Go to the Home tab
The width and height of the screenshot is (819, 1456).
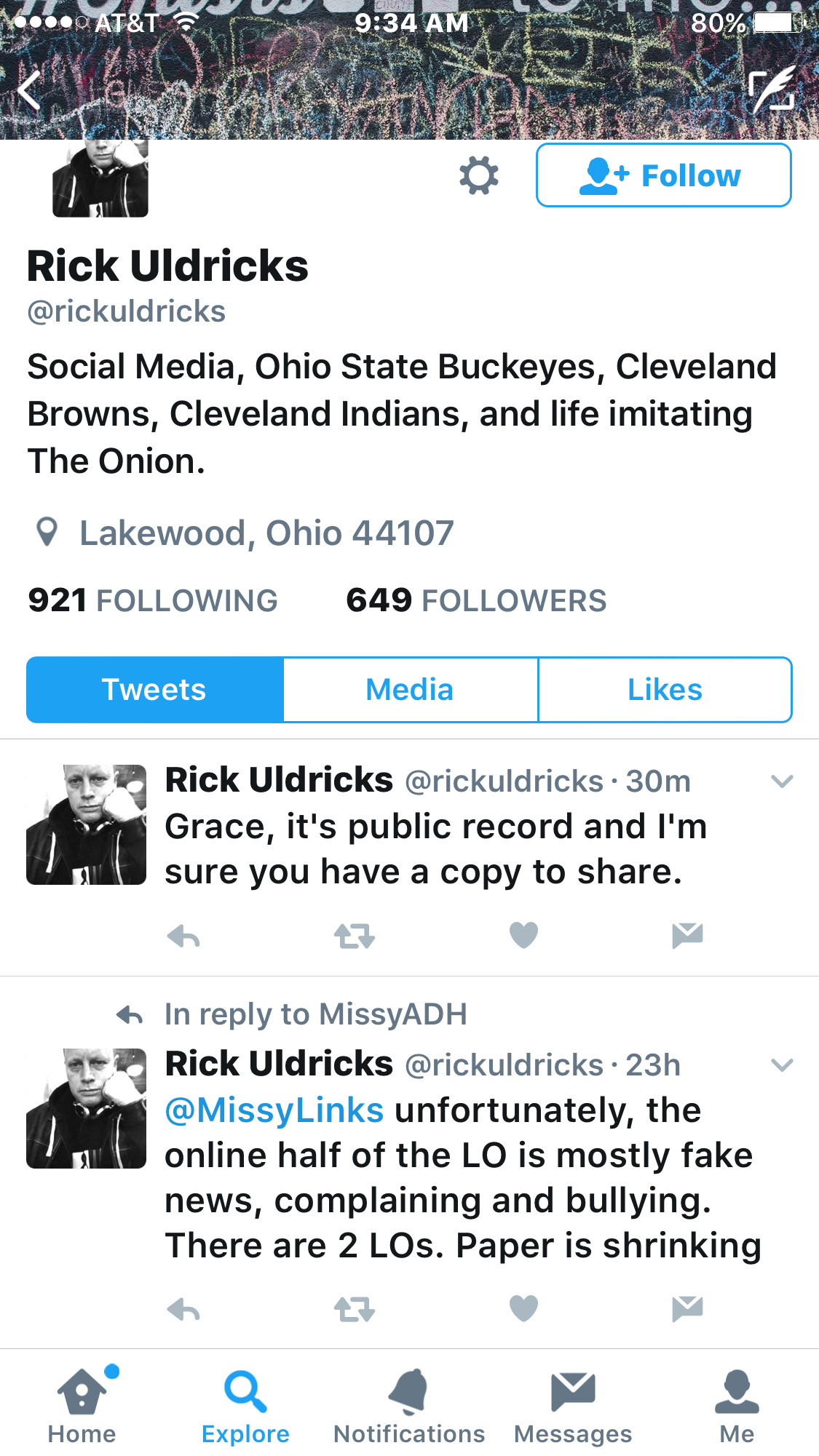pyautogui.click(x=82, y=1405)
